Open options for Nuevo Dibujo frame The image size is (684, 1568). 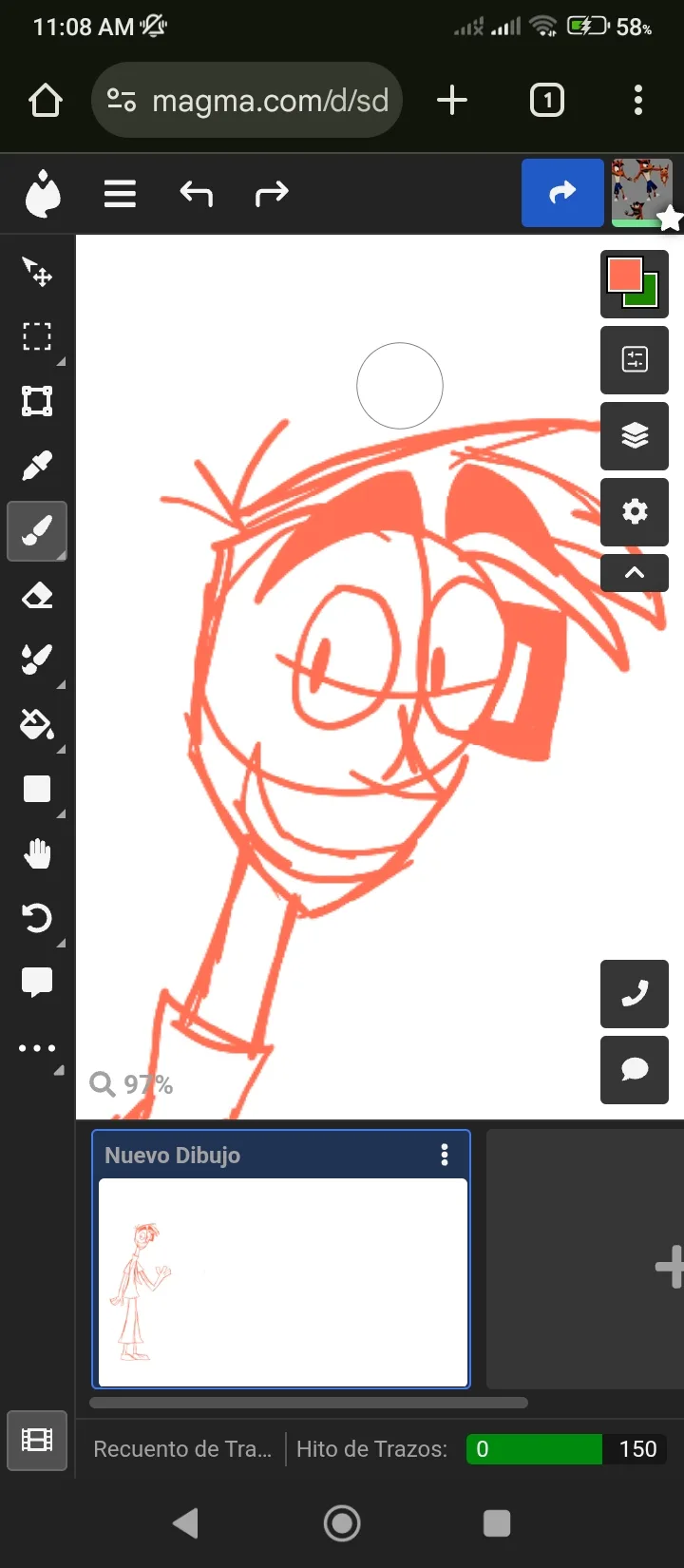click(x=444, y=1155)
